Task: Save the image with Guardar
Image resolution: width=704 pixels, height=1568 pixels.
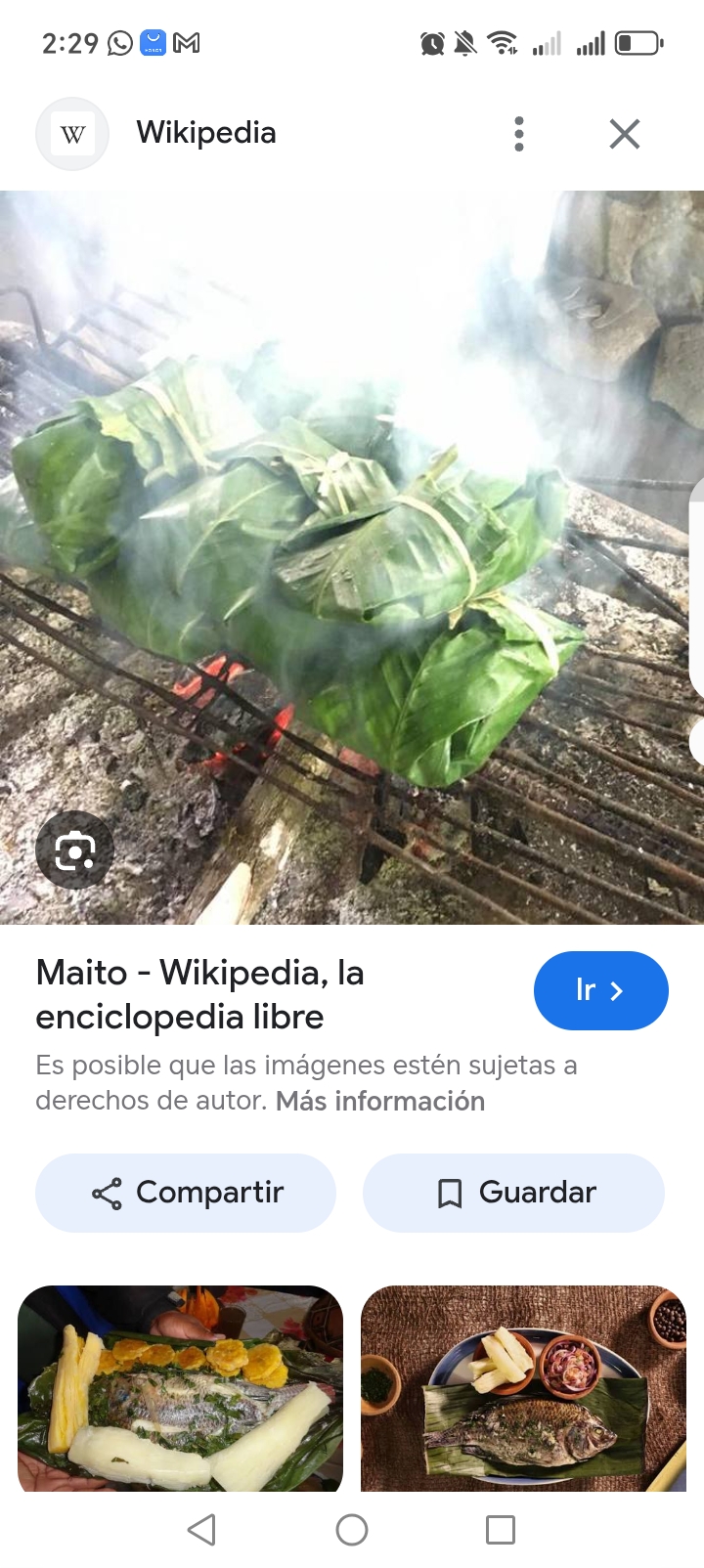Action: (513, 1193)
